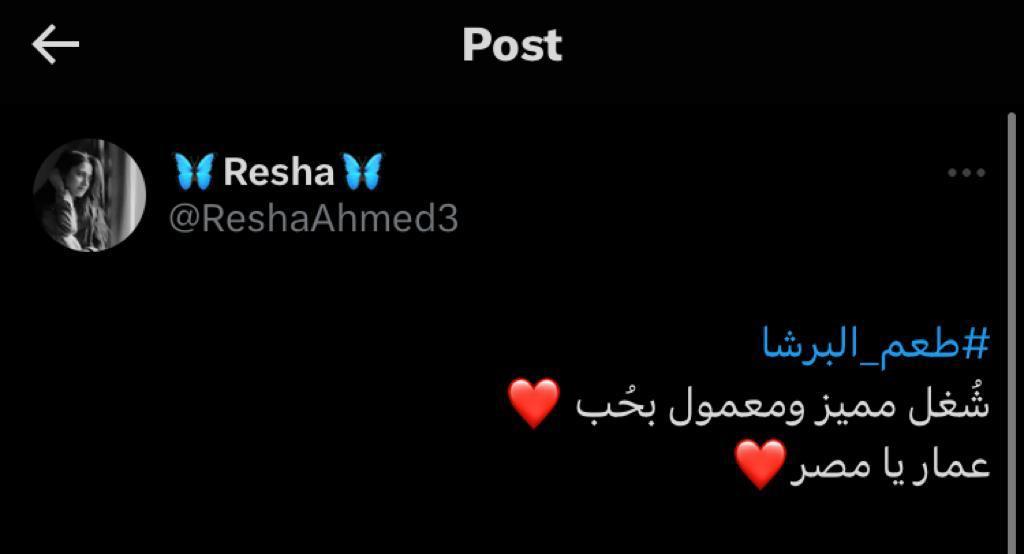Open the three-dot menu on Resha's post
The height and width of the screenshot is (554, 1024).
[x=966, y=174]
